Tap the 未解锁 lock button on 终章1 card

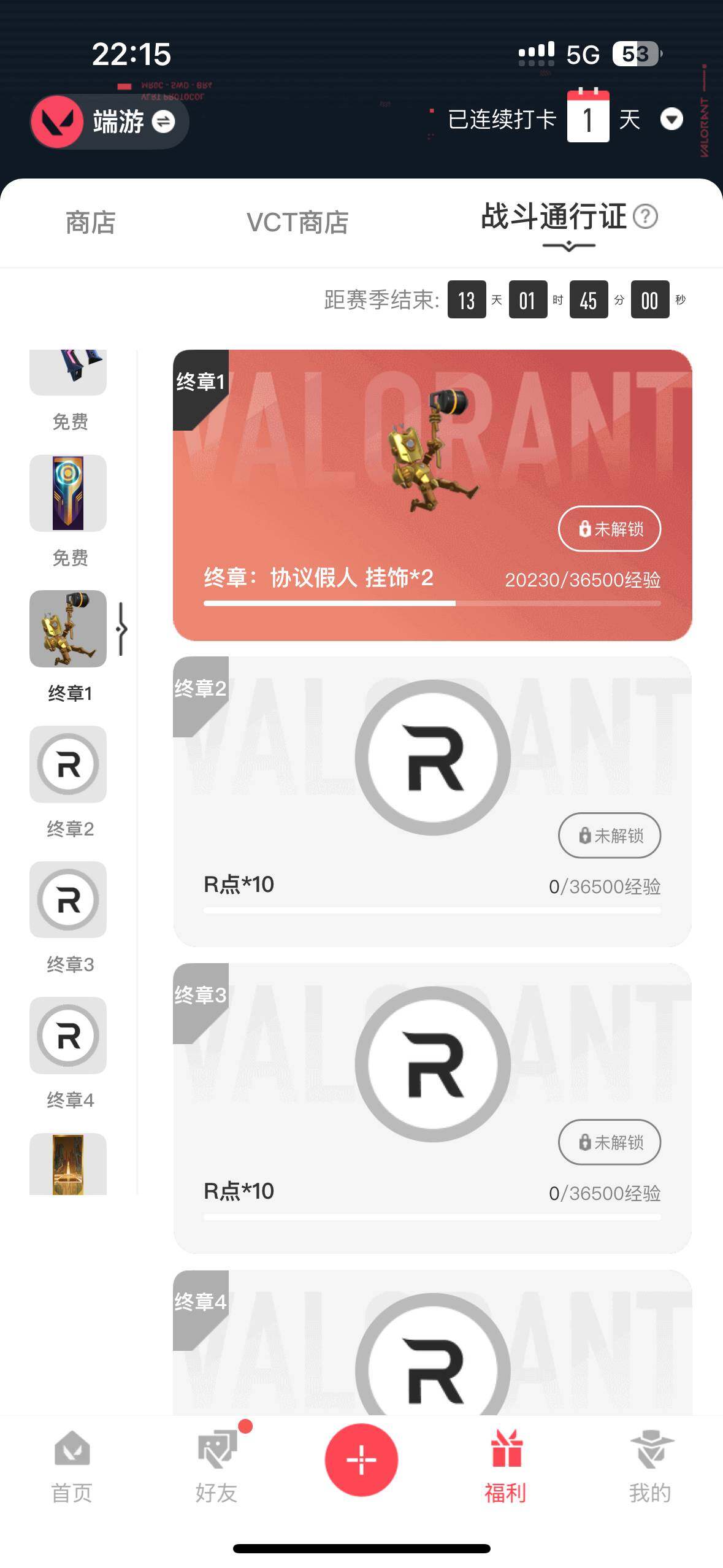tap(610, 529)
